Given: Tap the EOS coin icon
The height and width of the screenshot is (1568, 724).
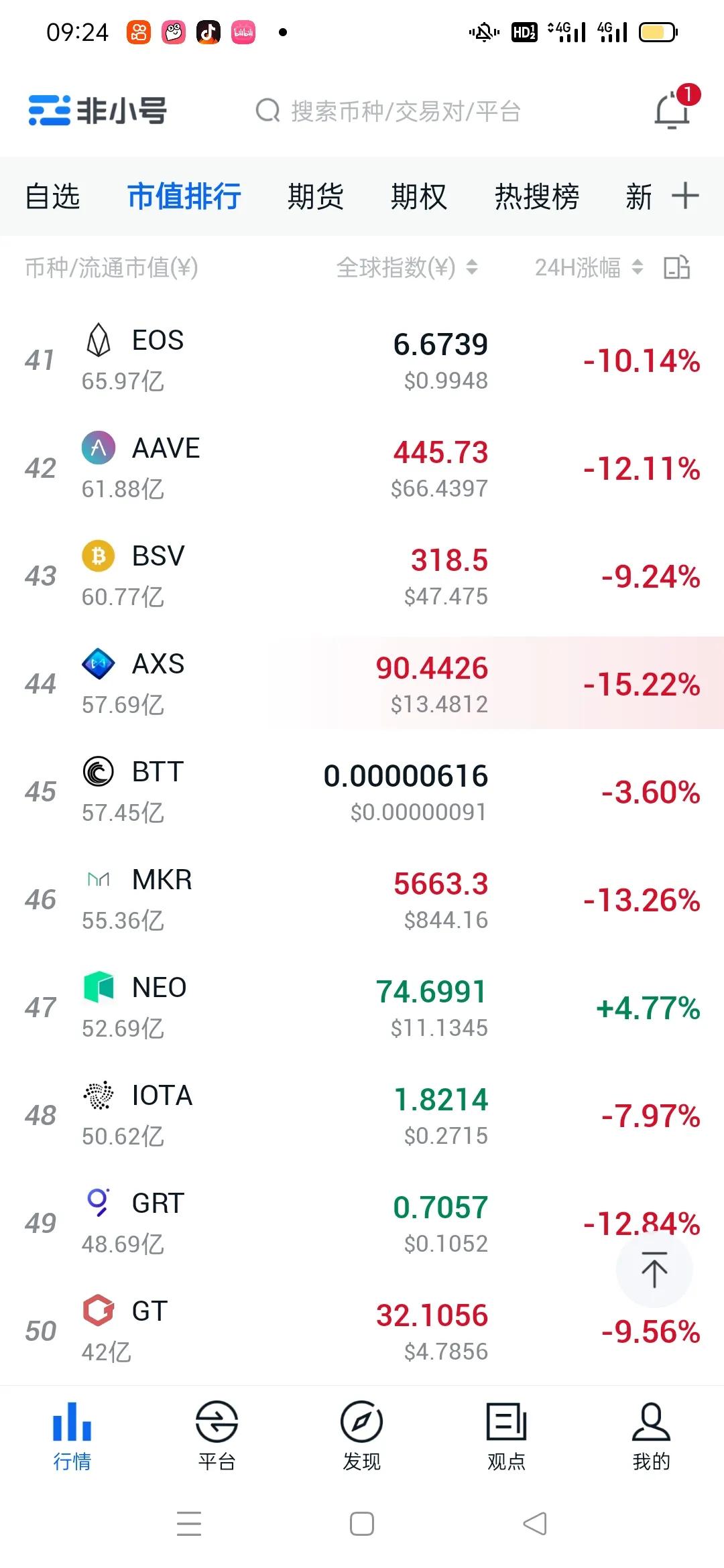Looking at the screenshot, I should click(98, 340).
